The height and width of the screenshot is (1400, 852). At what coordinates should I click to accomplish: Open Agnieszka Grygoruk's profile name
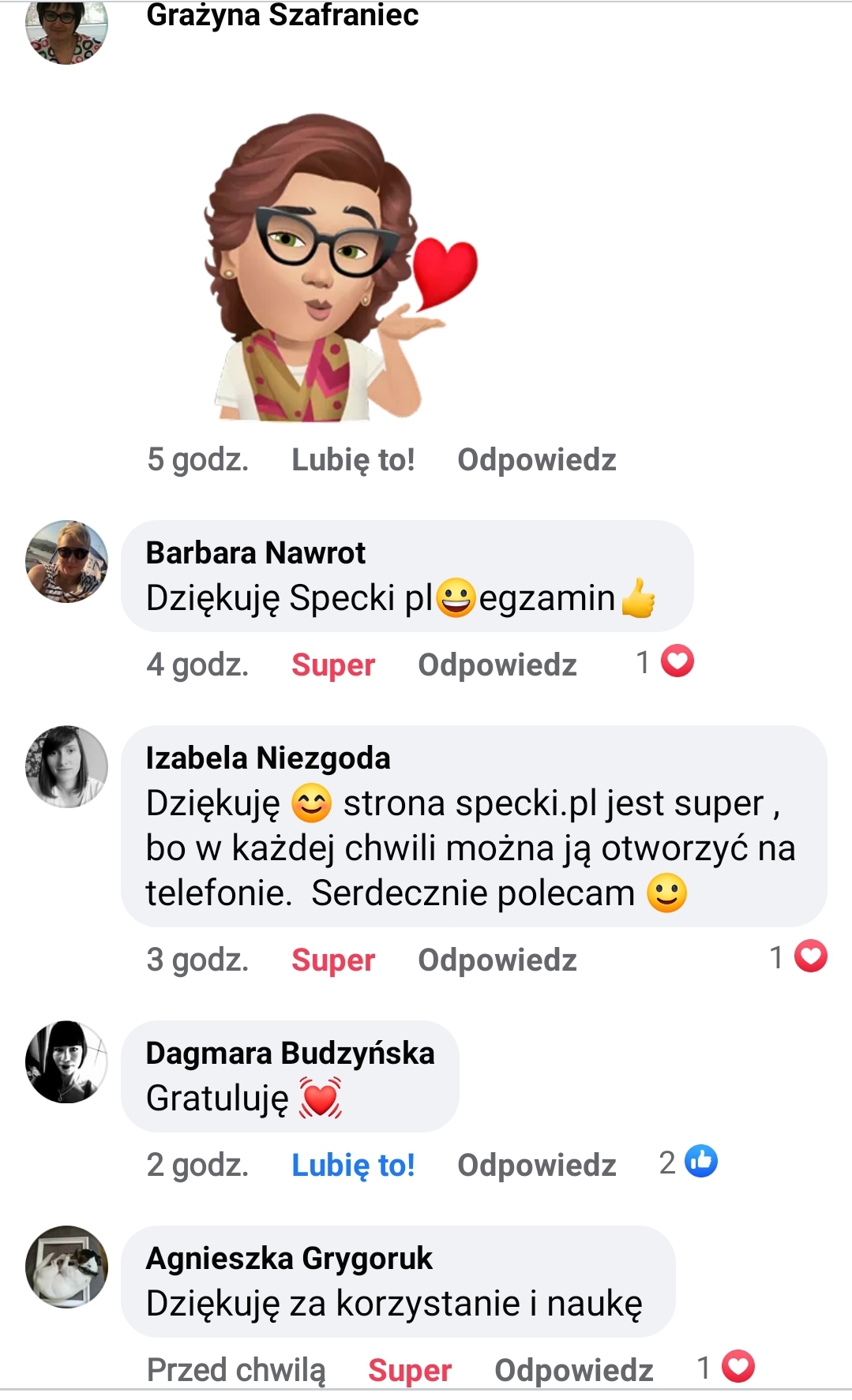point(290,1258)
